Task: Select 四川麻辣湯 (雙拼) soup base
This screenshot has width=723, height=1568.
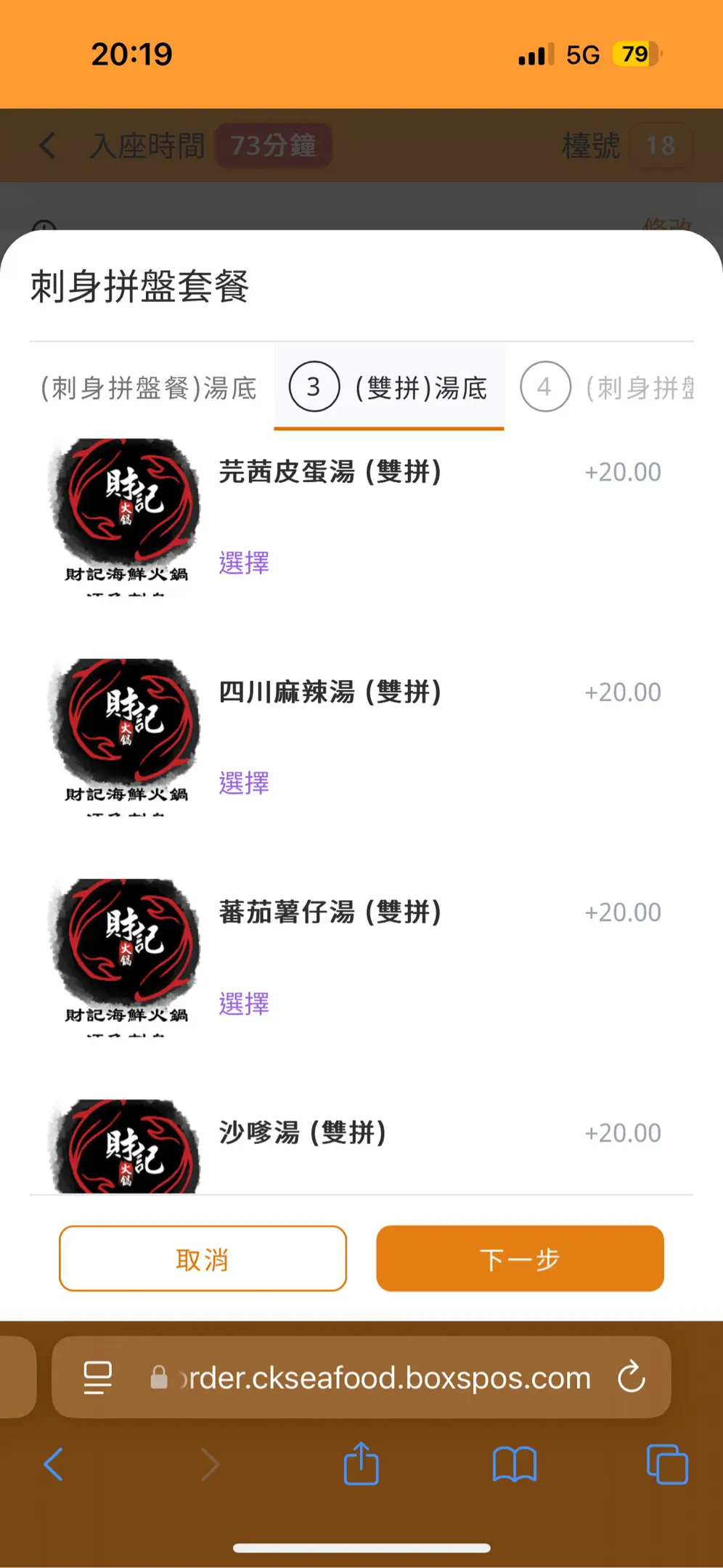Action: 244,783
